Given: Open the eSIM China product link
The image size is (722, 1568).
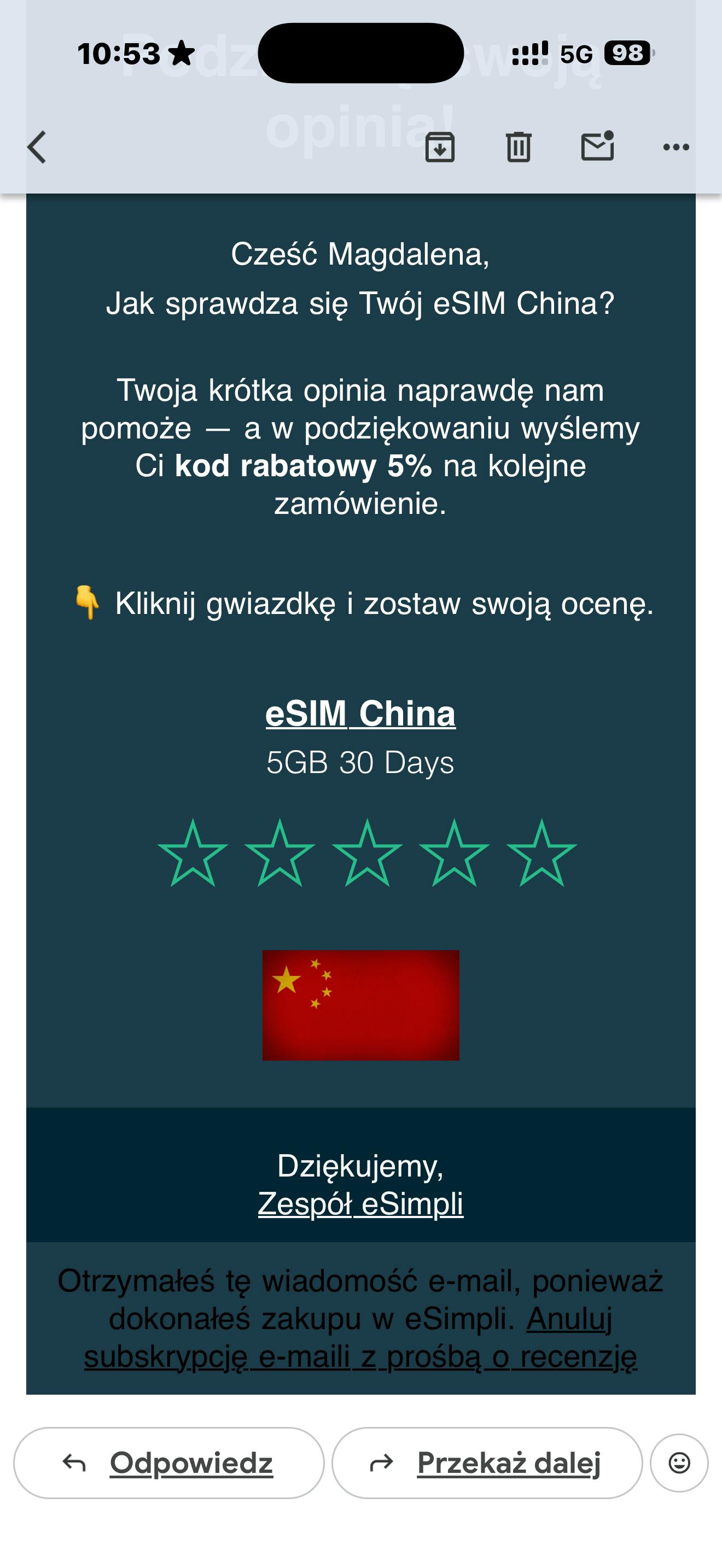Looking at the screenshot, I should point(360,713).
